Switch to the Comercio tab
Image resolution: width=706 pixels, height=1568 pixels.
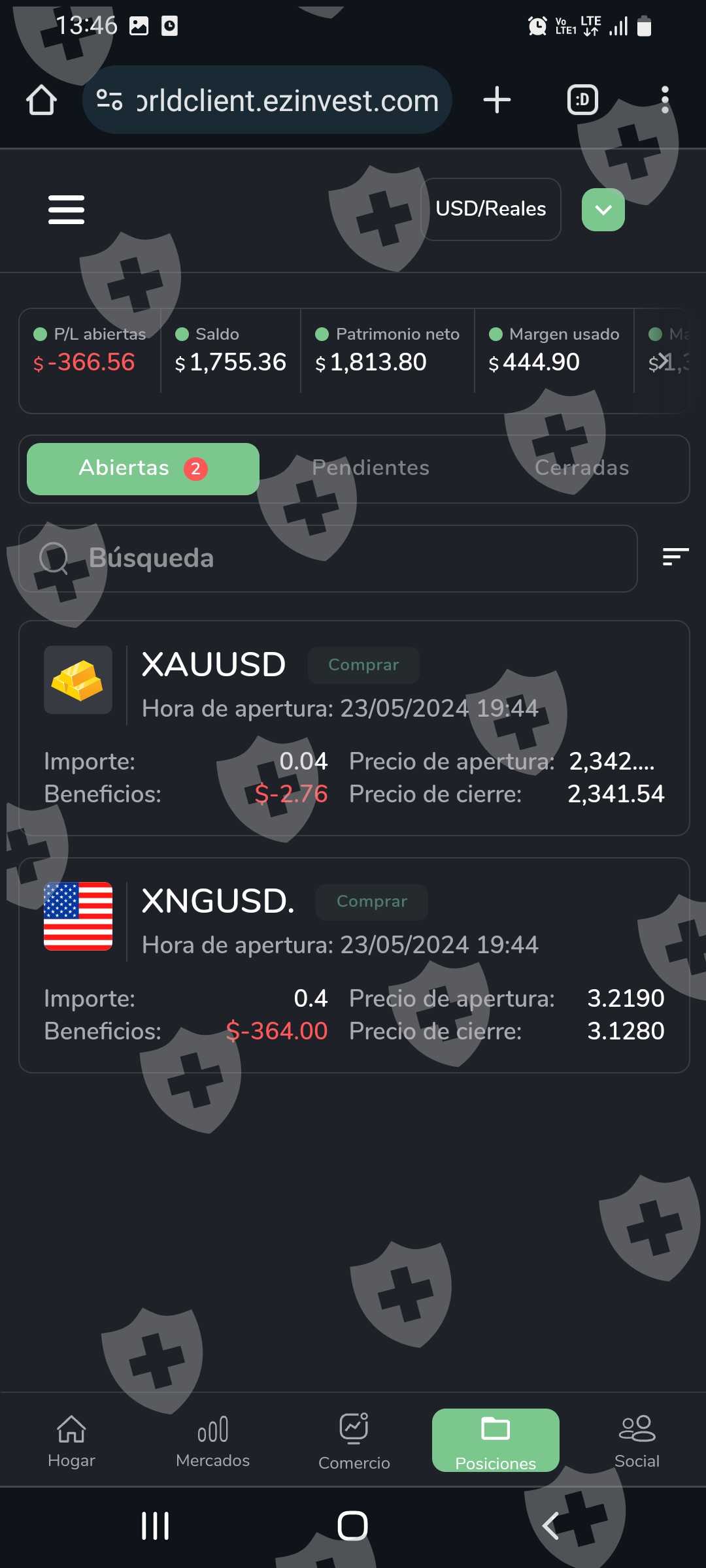(354, 1441)
